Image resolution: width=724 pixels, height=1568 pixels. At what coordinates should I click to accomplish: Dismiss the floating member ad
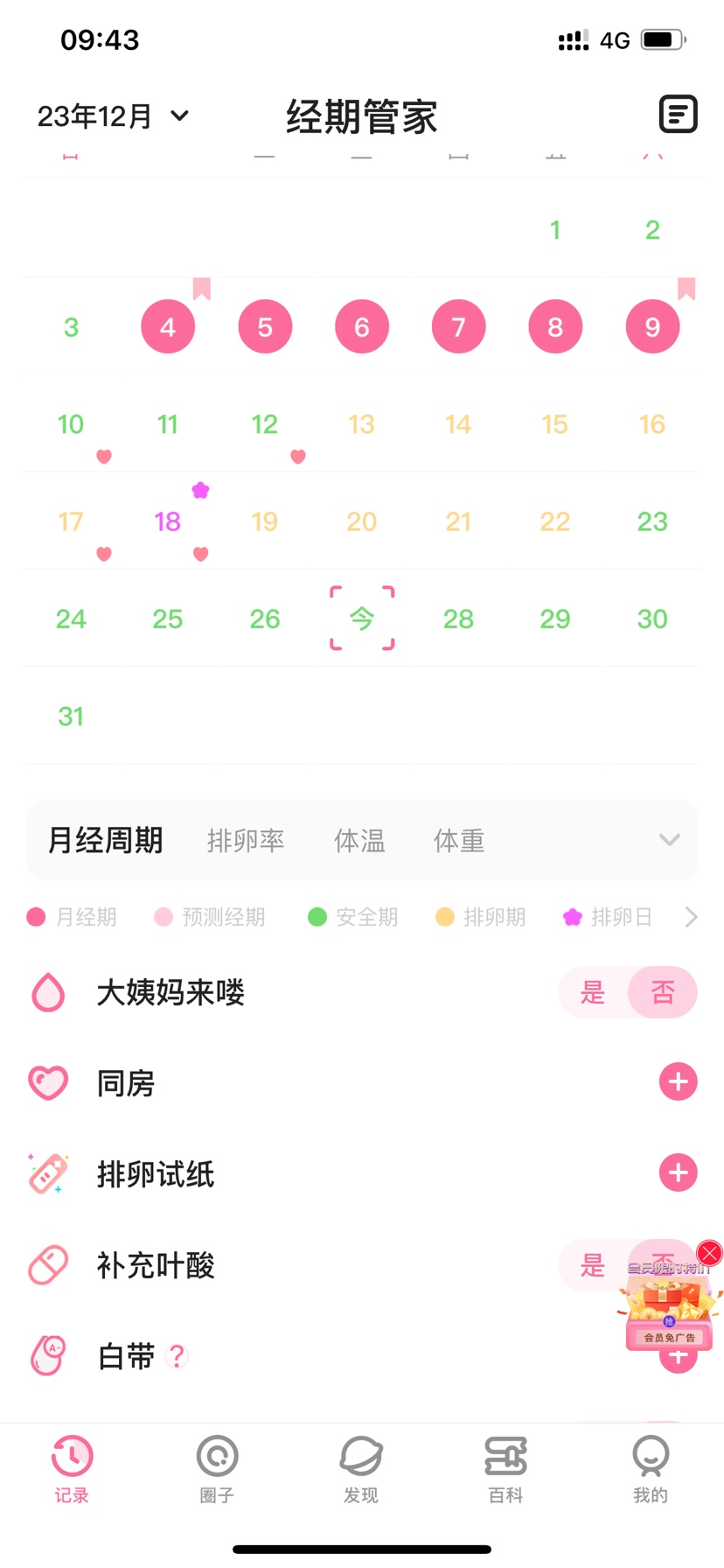709,1253
